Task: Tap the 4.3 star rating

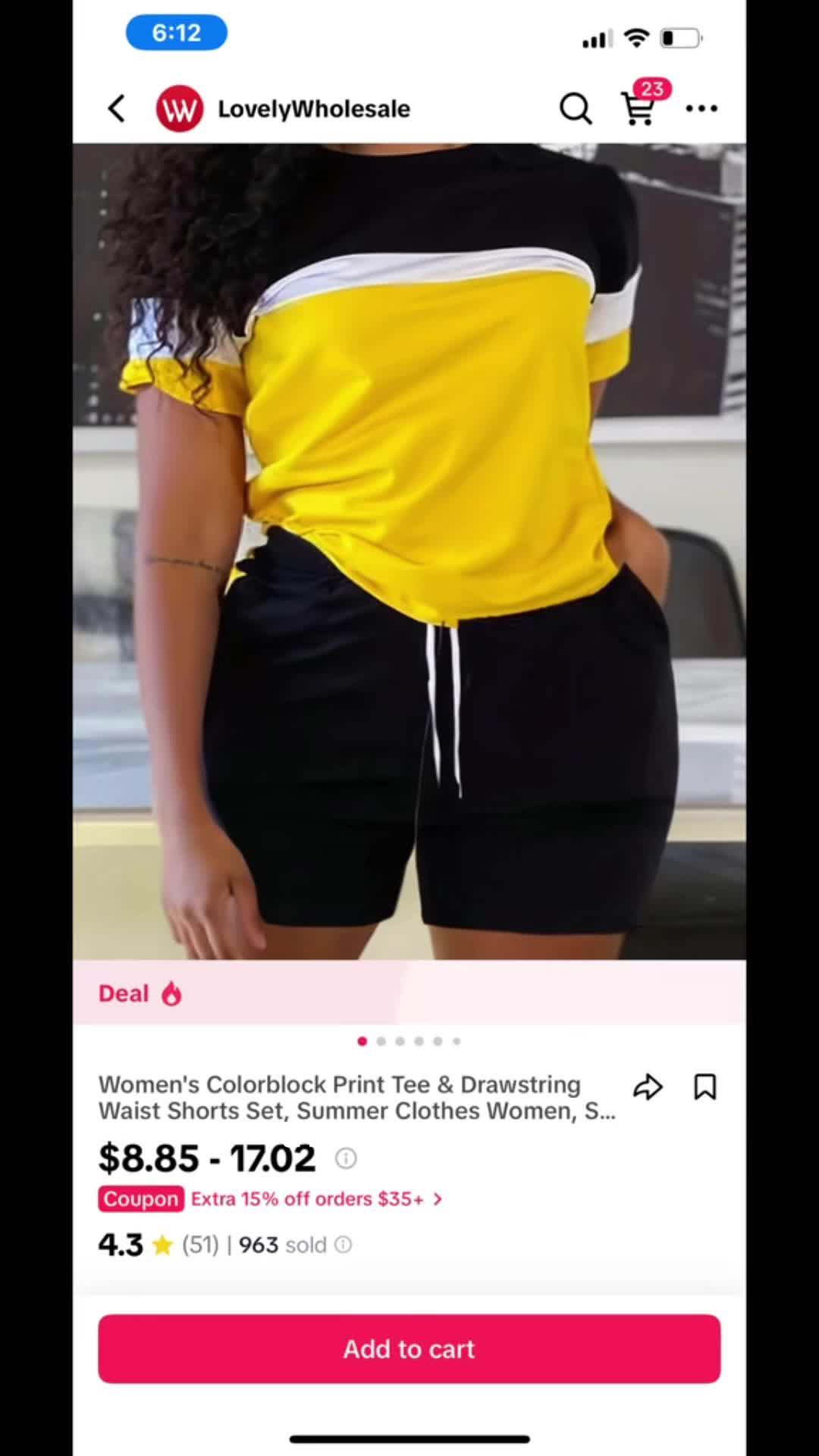Action: tap(121, 1244)
